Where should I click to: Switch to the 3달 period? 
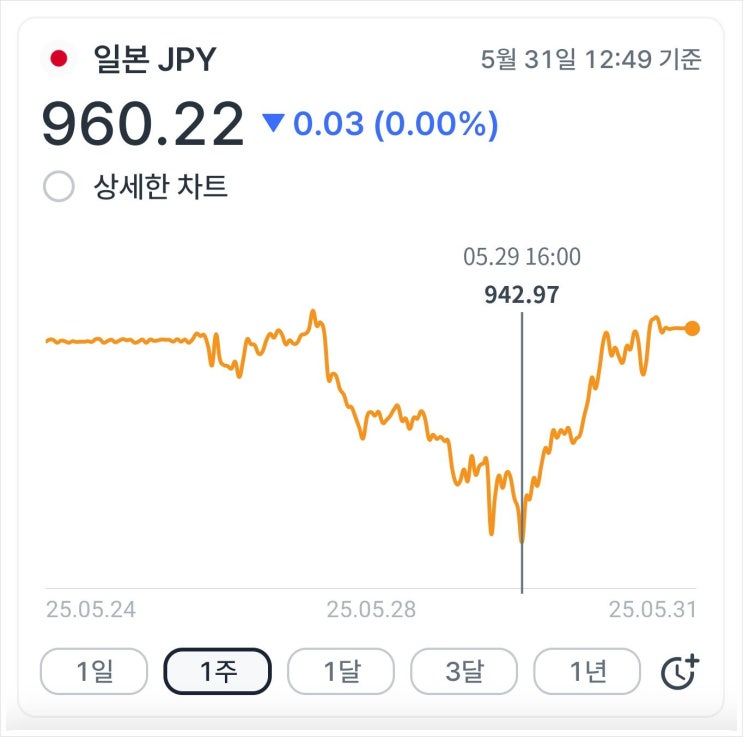tap(464, 671)
